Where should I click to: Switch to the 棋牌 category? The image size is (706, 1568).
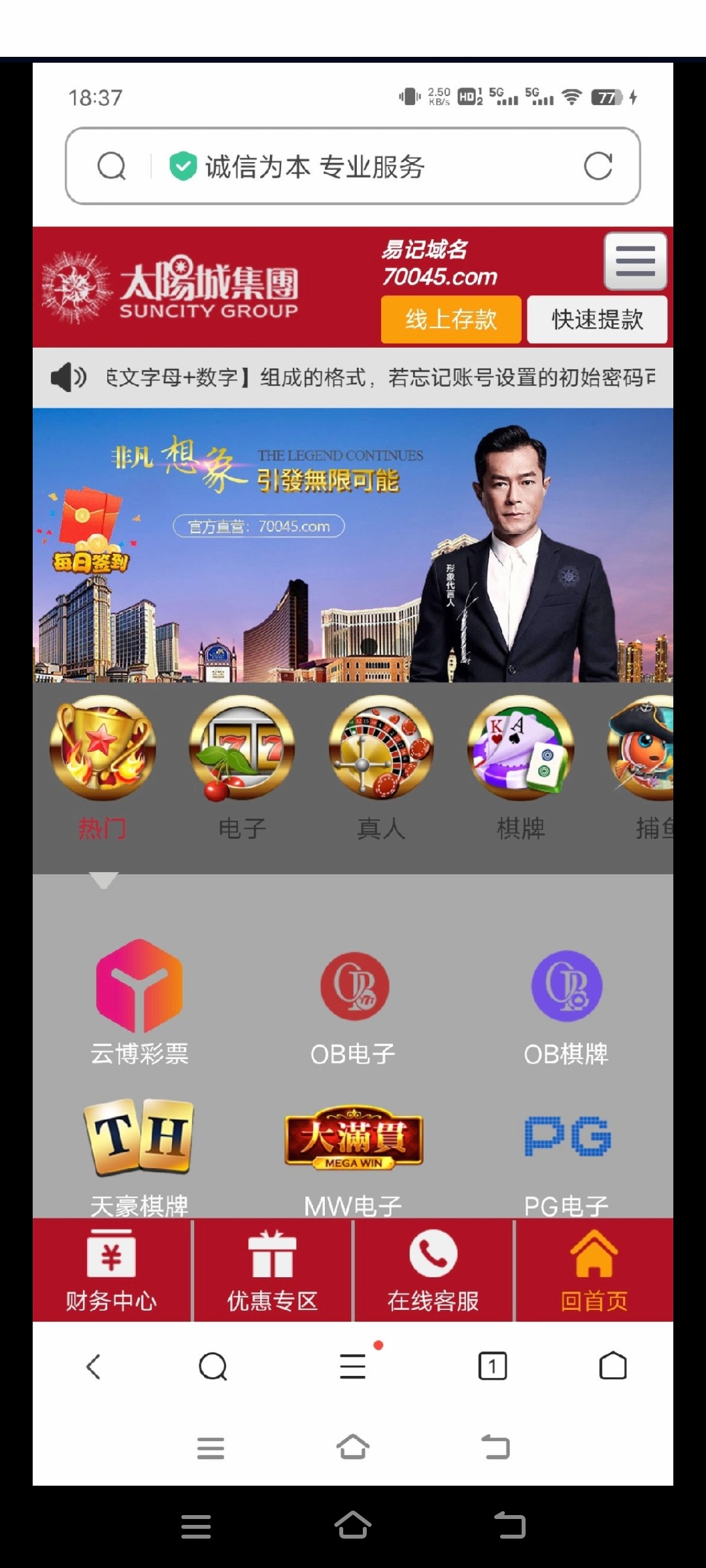point(521,768)
